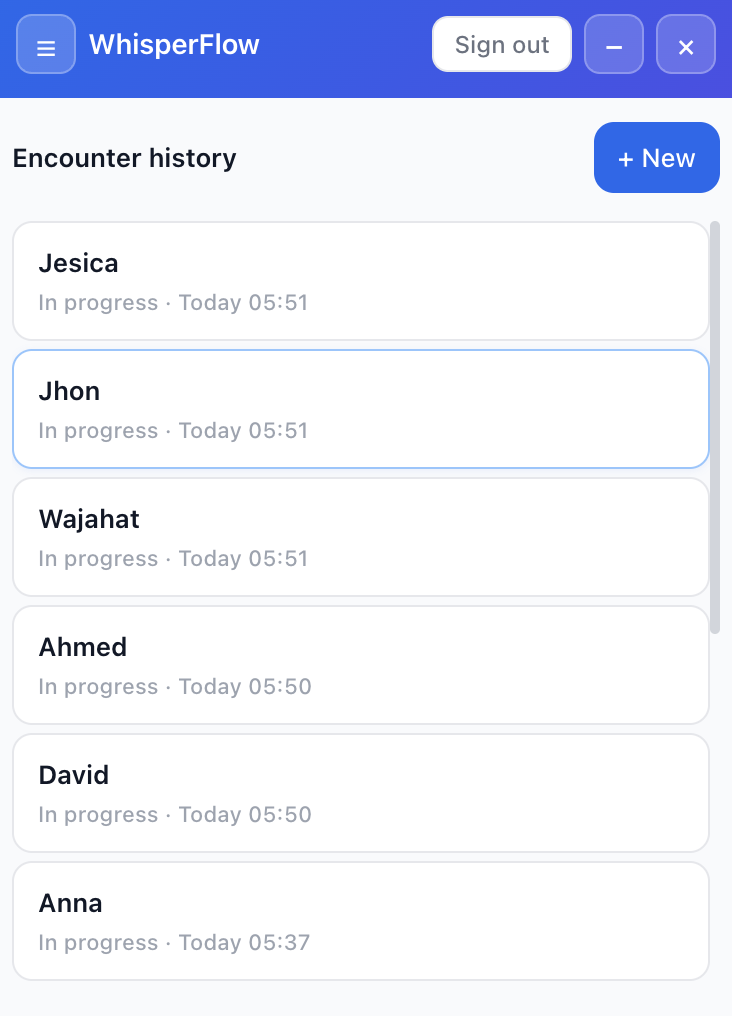This screenshot has width=732, height=1016.
Task: Click the Today 05:51 timestamp under Jhon
Action: tap(245, 430)
